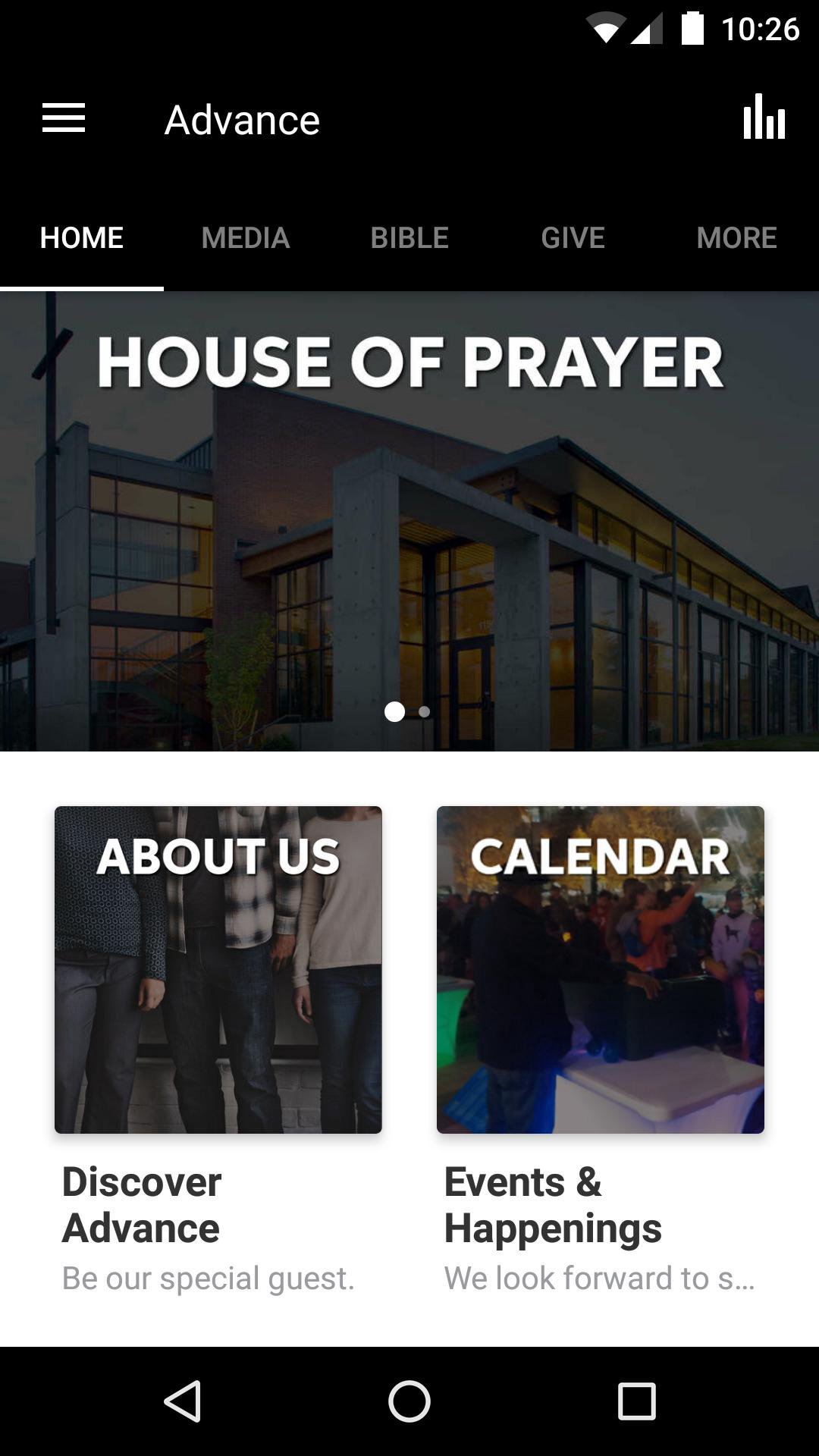Open the Give tab
The image size is (819, 1456).
pos(573,238)
